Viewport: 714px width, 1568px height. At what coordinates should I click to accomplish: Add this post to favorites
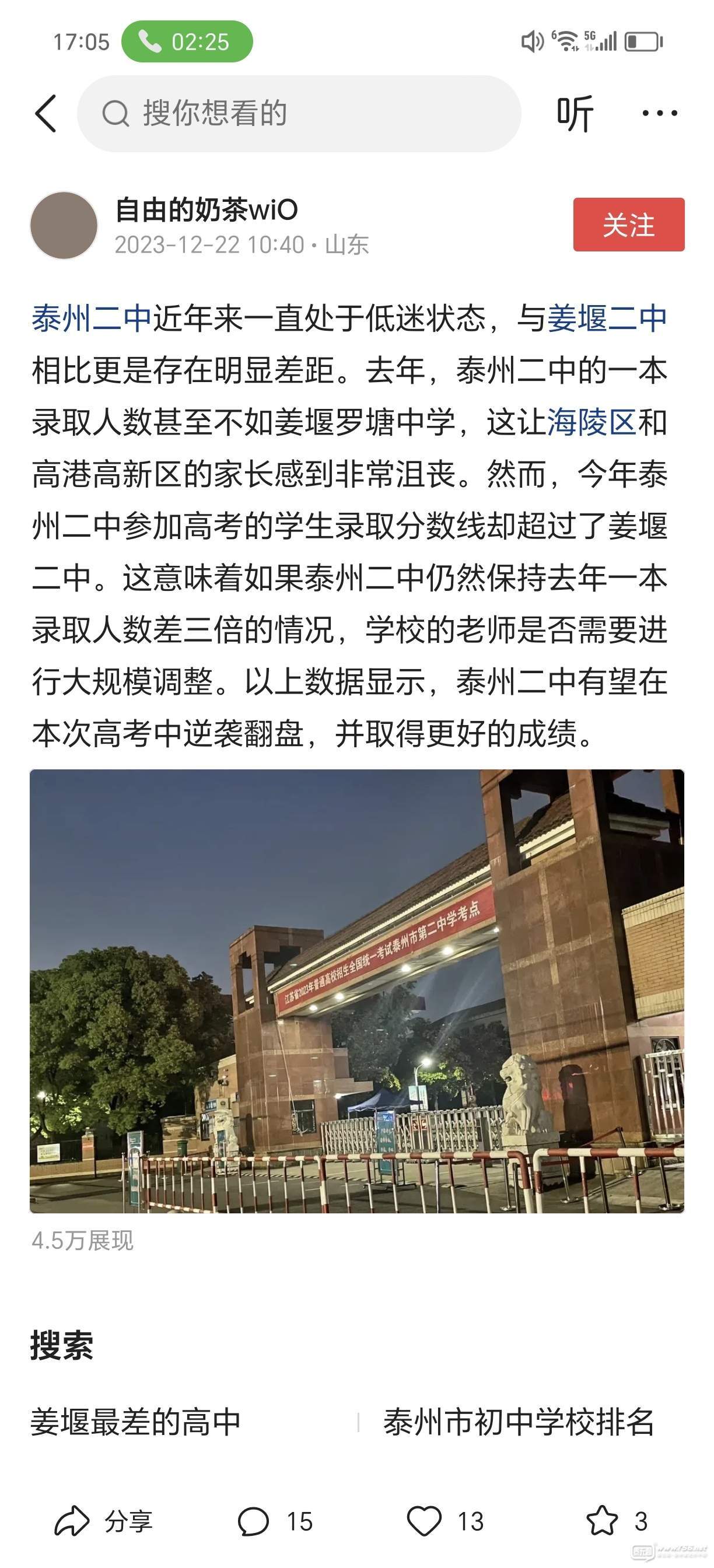coord(616,1522)
